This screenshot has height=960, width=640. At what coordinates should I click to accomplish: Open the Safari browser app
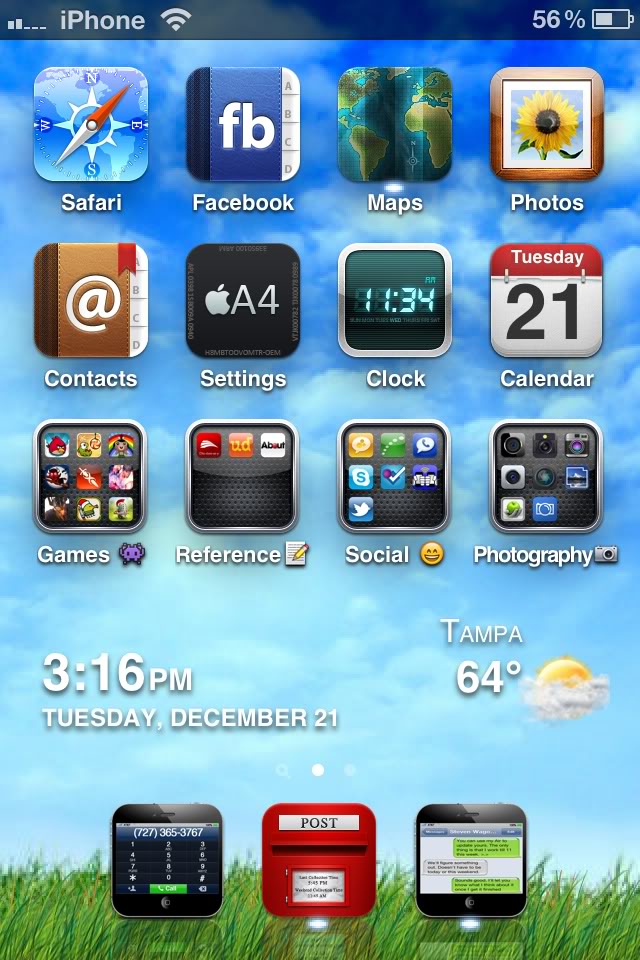91,124
